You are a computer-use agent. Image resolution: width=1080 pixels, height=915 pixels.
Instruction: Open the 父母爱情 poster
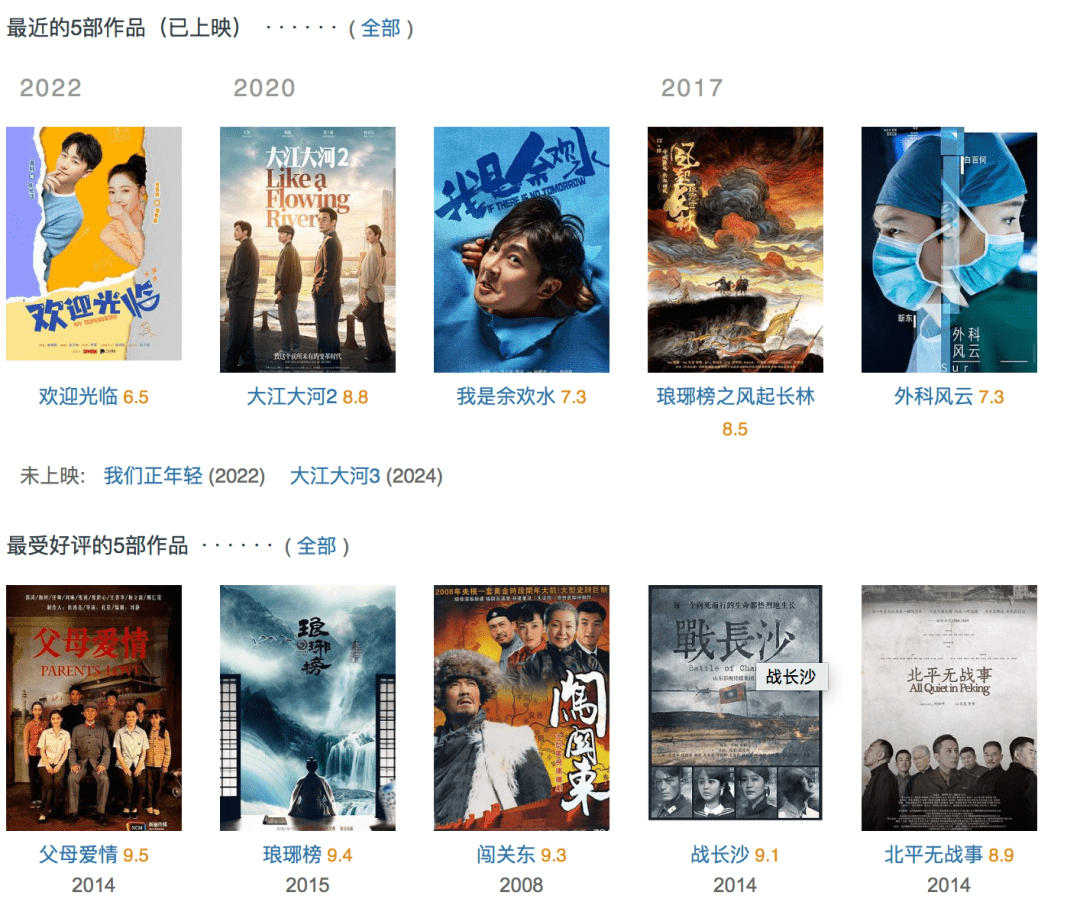94,707
